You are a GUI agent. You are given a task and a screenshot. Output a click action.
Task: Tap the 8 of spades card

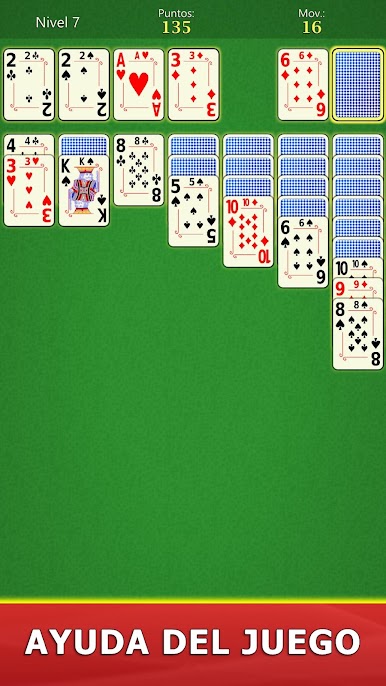click(x=358, y=334)
